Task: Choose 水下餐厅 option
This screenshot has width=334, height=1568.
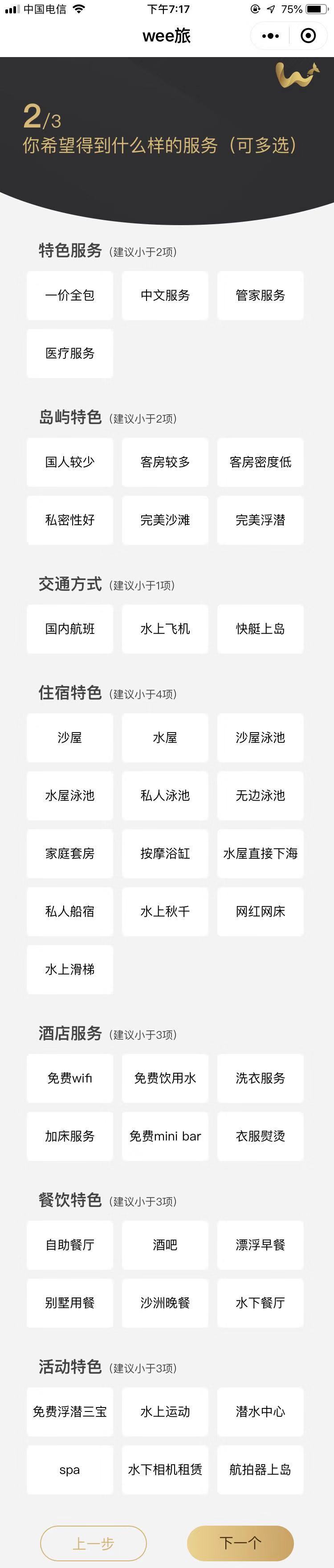Action: (x=261, y=1303)
